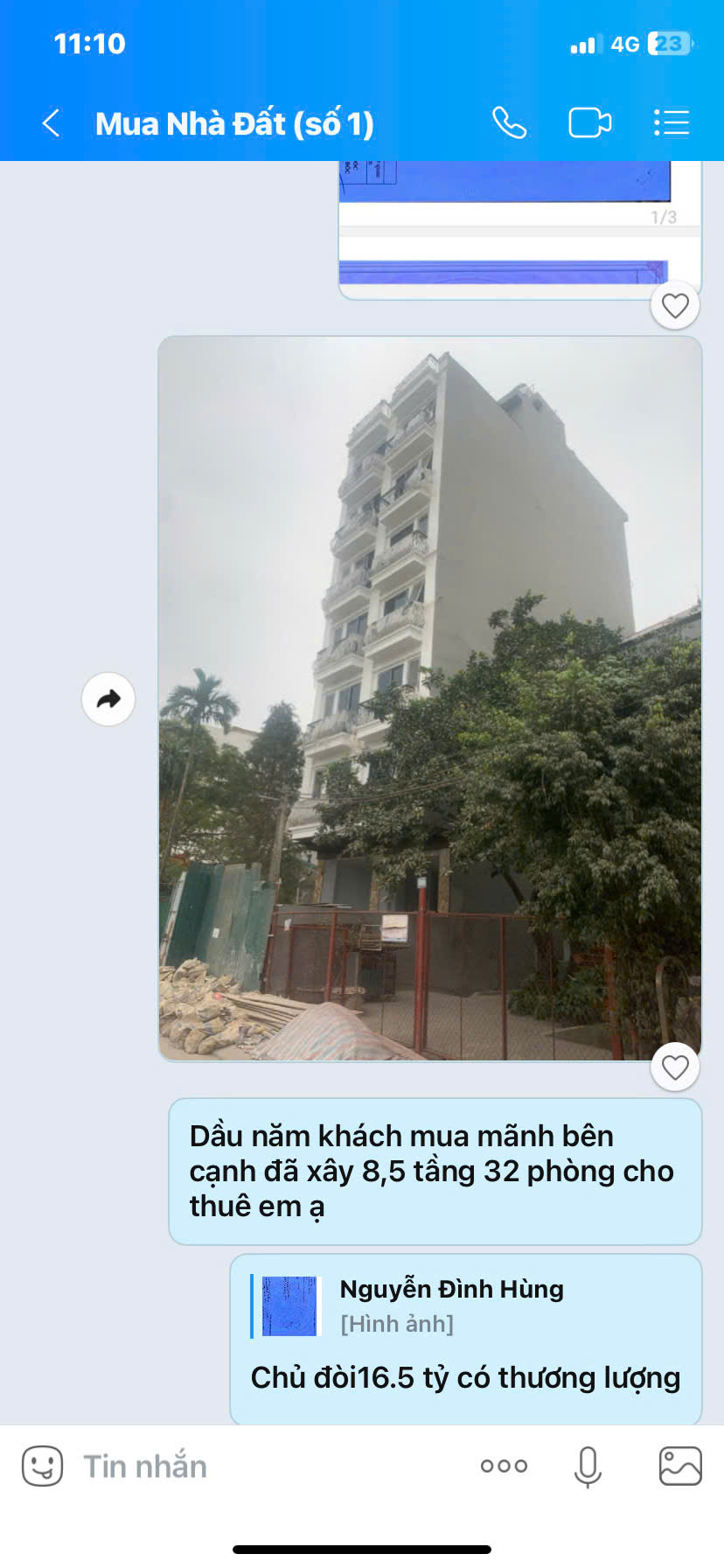Start a video call in this group

pos(589,123)
